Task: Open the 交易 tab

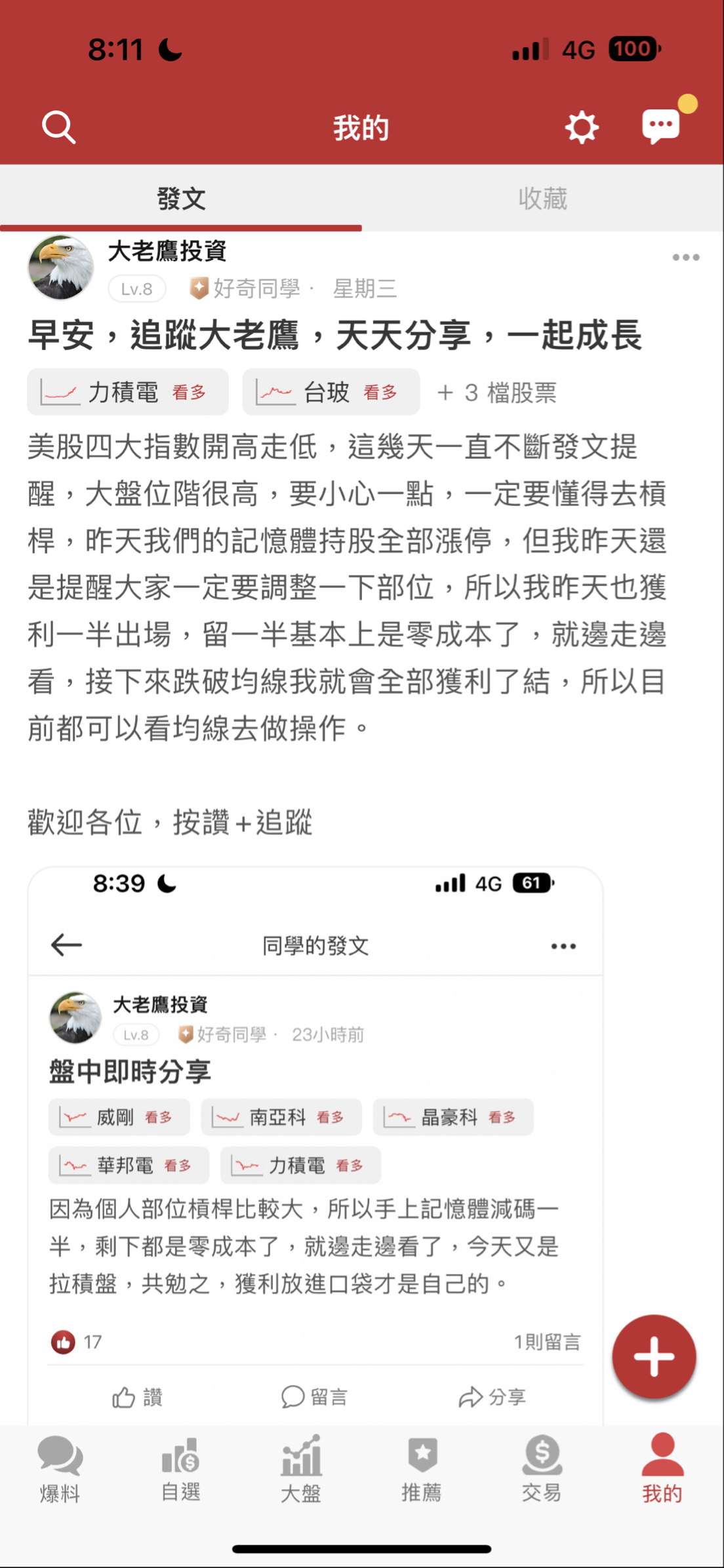Action: [x=542, y=1469]
